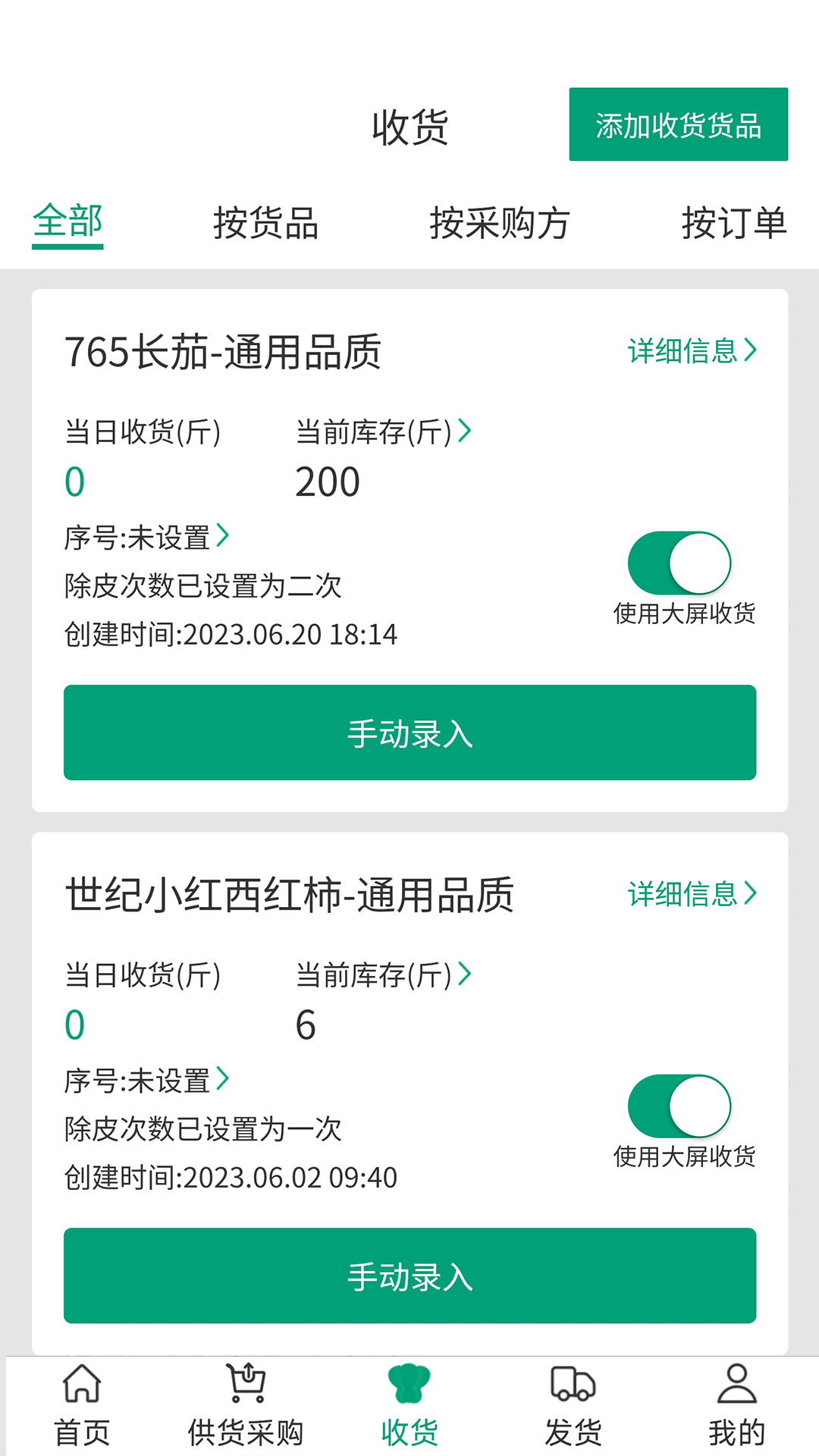Image resolution: width=819 pixels, height=1456 pixels.
Task: Toggle 使用大屏收货 for 765长茄
Action: coord(679,563)
